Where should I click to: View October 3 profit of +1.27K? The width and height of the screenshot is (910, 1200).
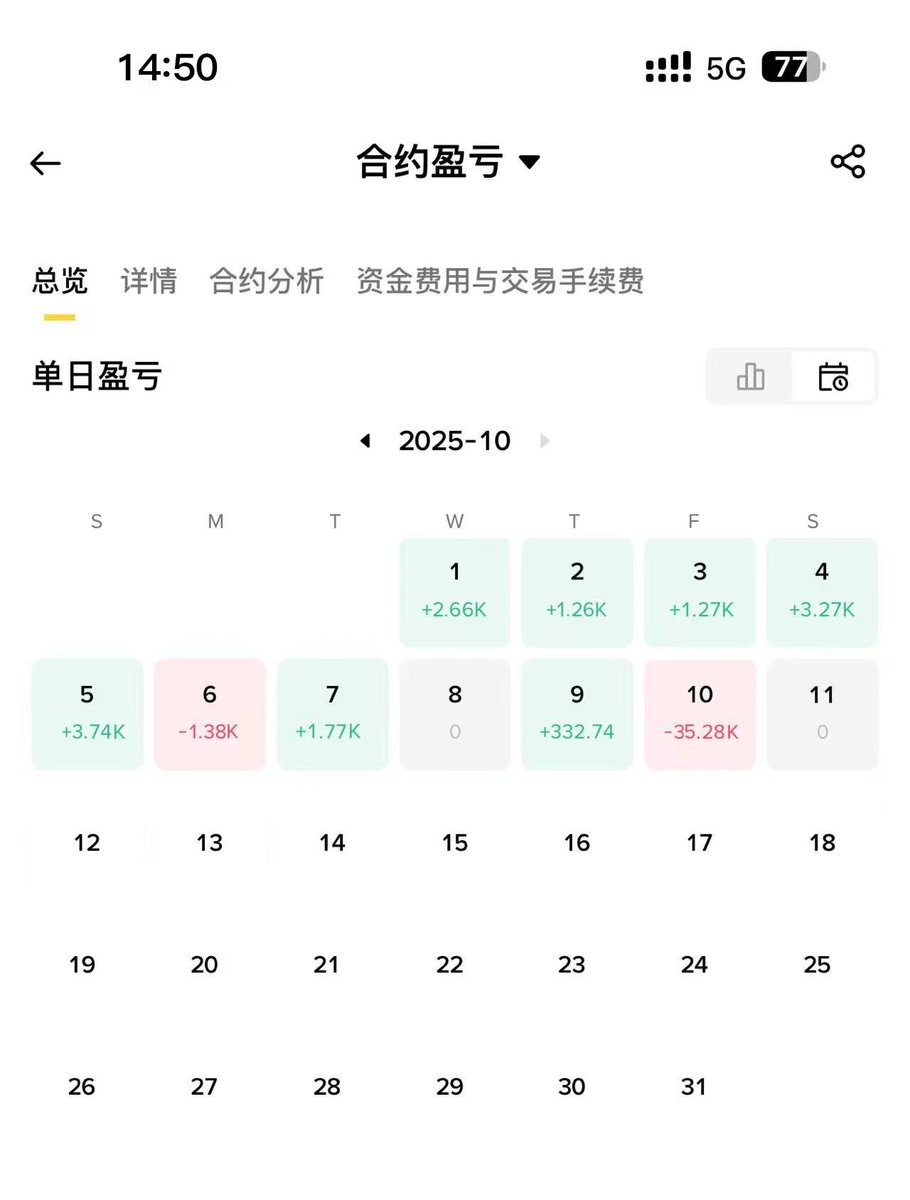coord(700,591)
